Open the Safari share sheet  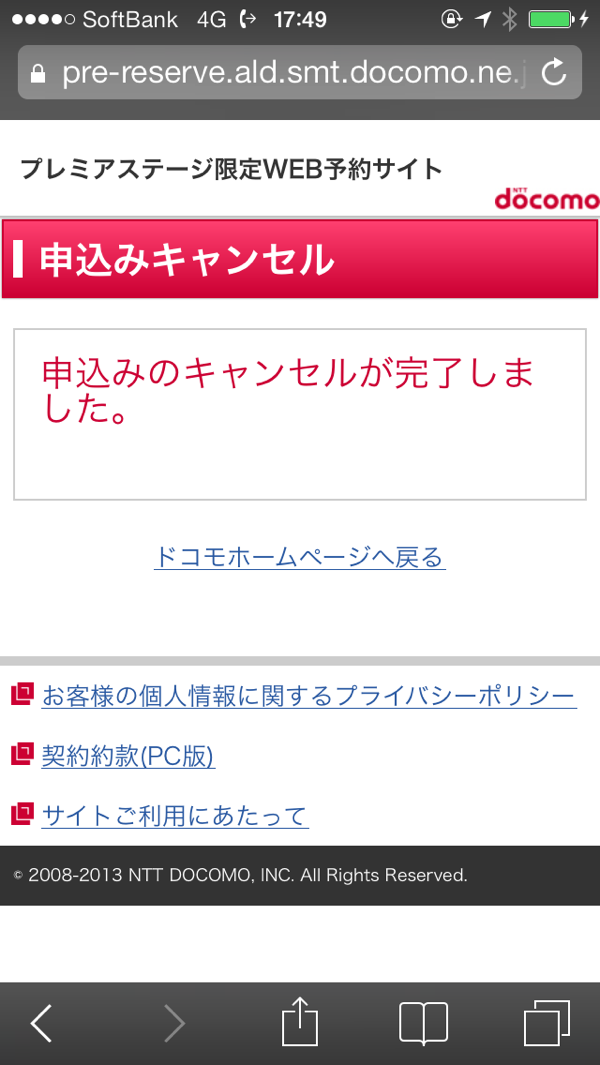click(x=300, y=1020)
